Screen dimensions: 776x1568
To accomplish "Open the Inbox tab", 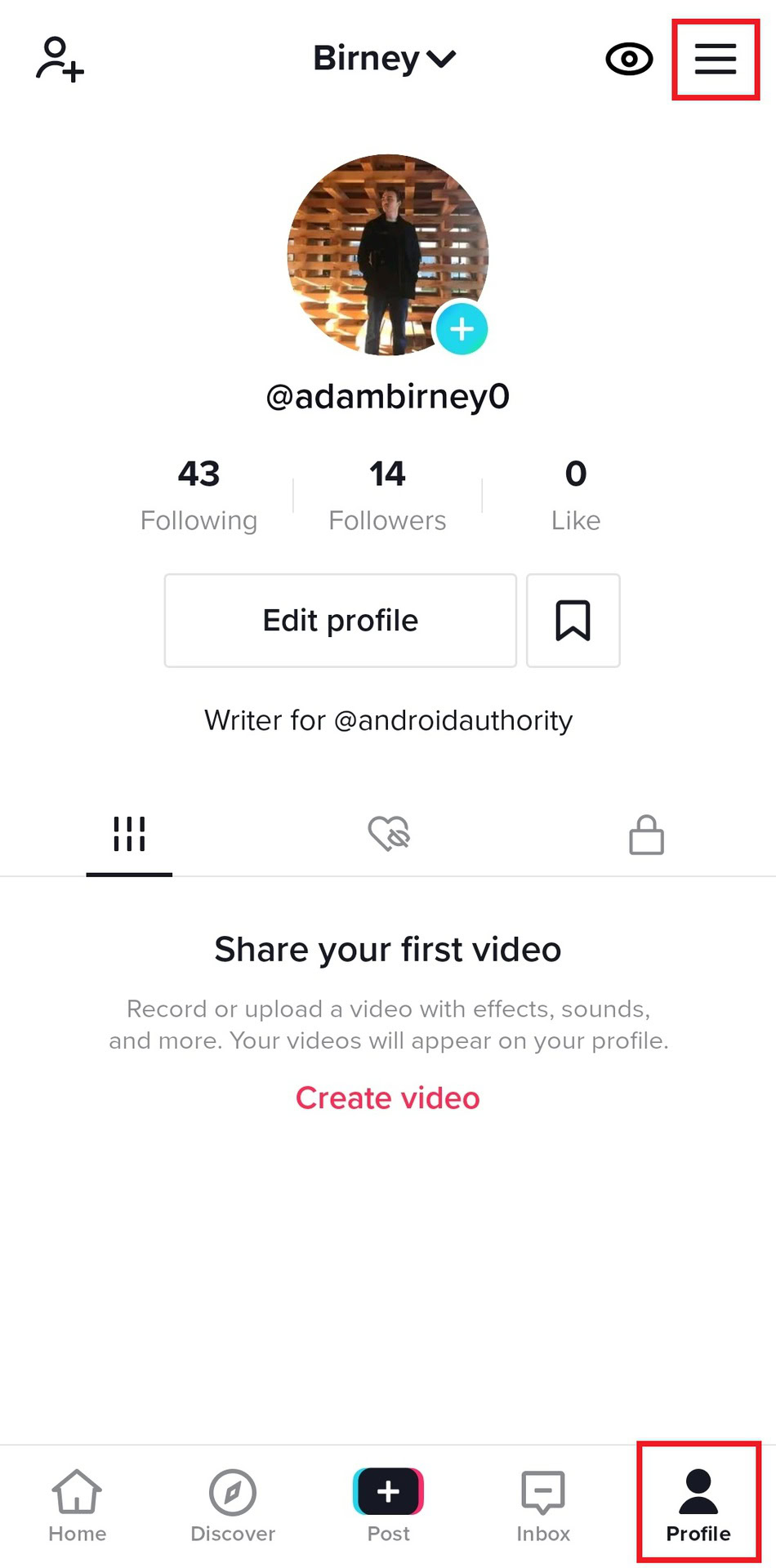I will 543,1505.
